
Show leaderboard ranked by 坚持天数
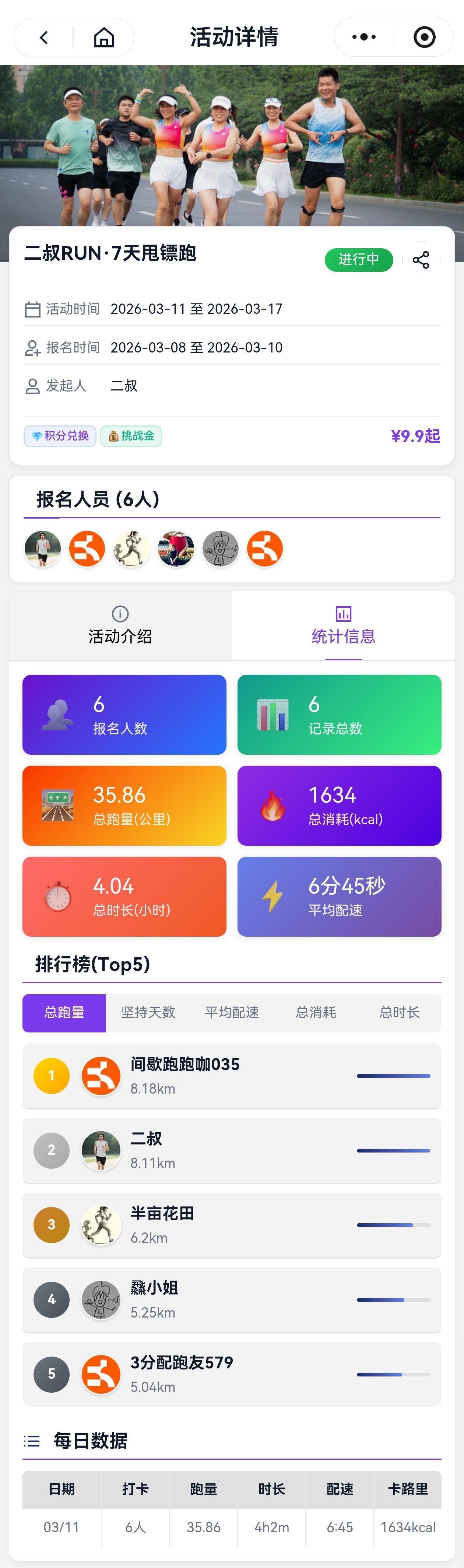point(148,1013)
